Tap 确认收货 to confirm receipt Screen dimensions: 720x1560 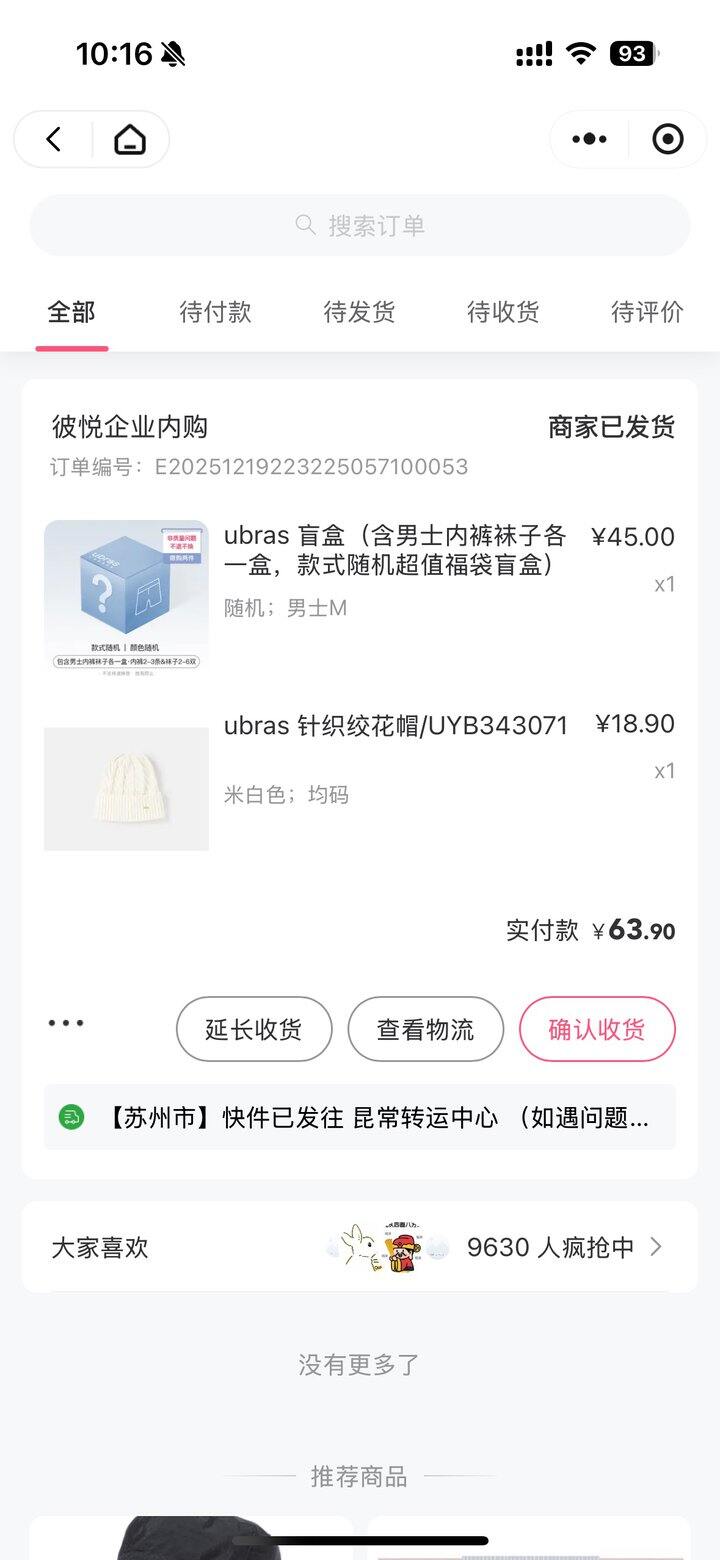(x=596, y=1029)
